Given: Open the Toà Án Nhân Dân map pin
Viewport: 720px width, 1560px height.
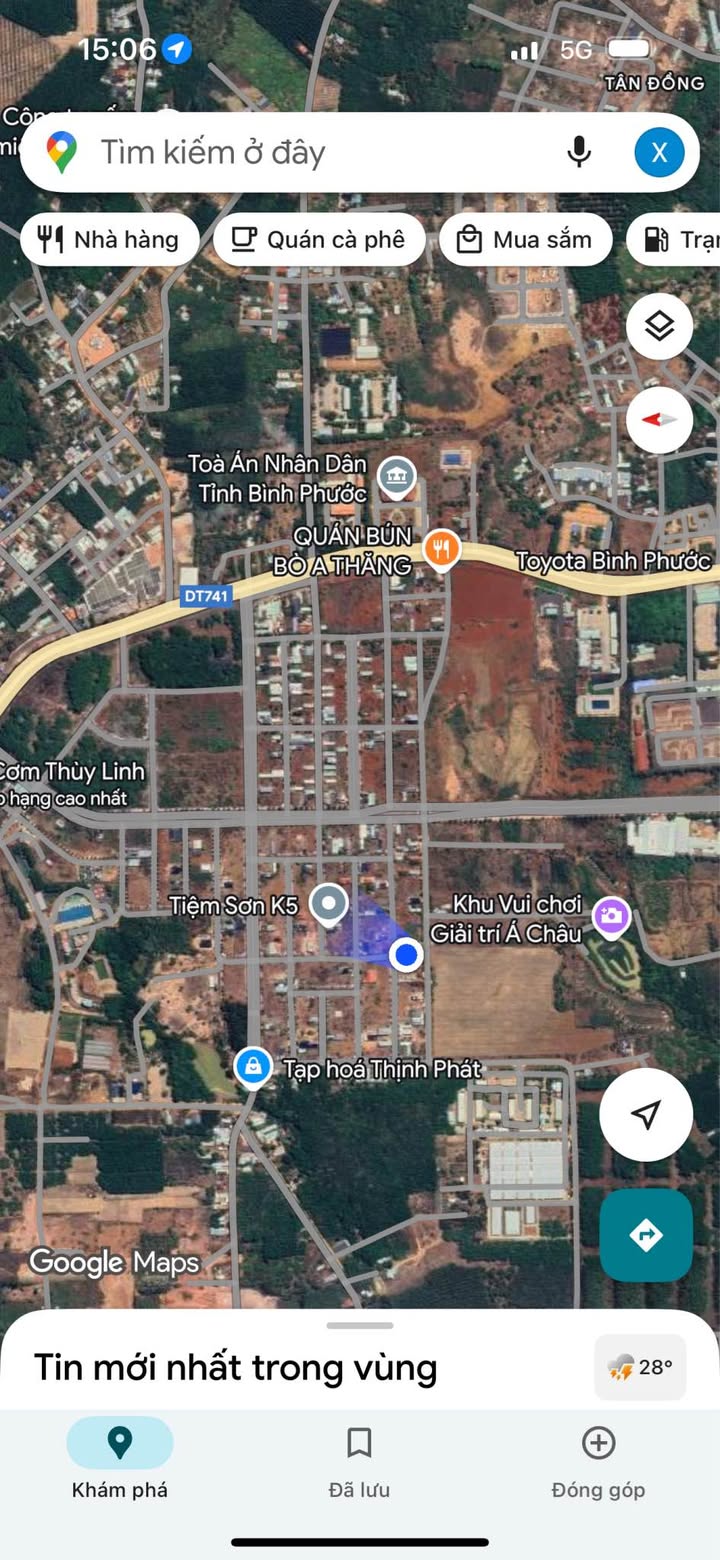Looking at the screenshot, I should [398, 475].
